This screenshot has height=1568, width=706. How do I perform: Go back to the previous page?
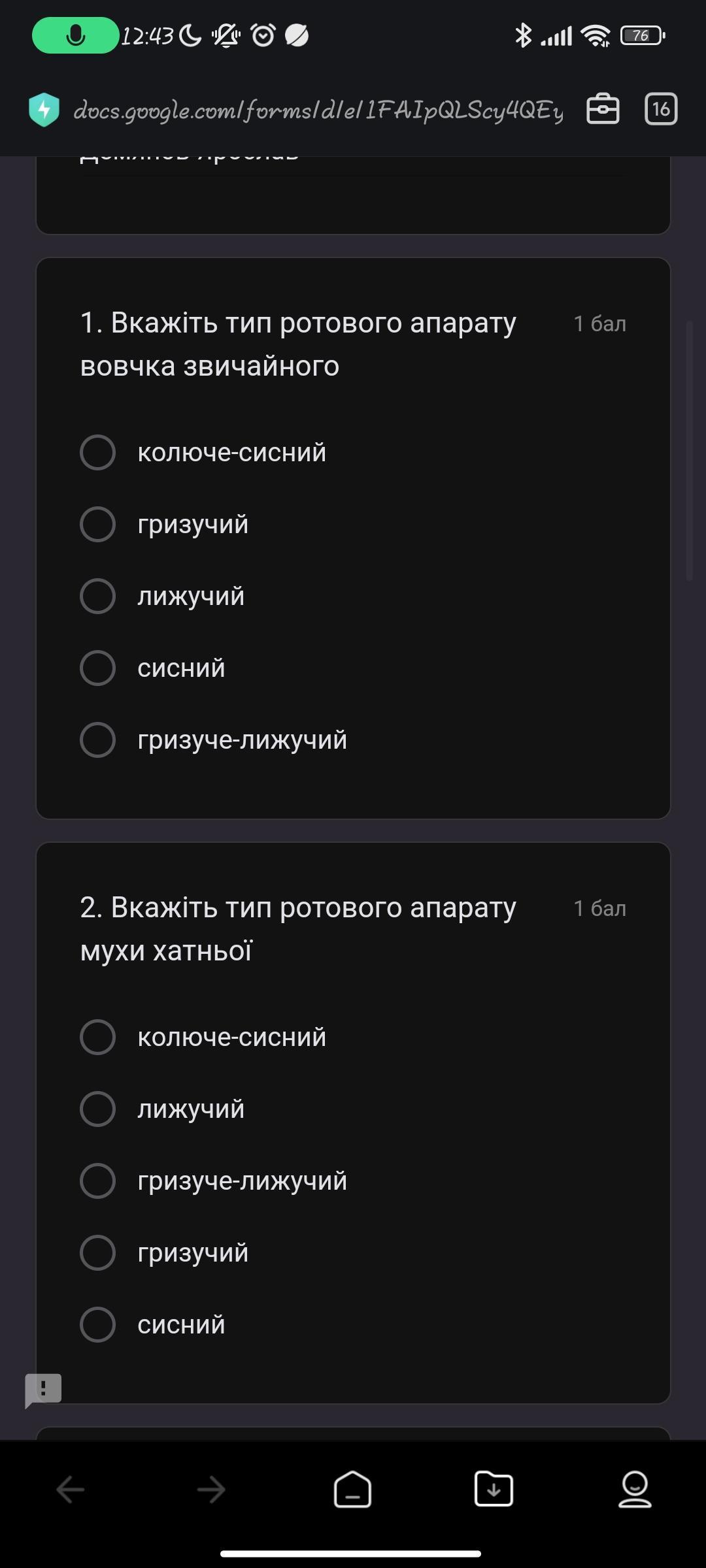71,1490
